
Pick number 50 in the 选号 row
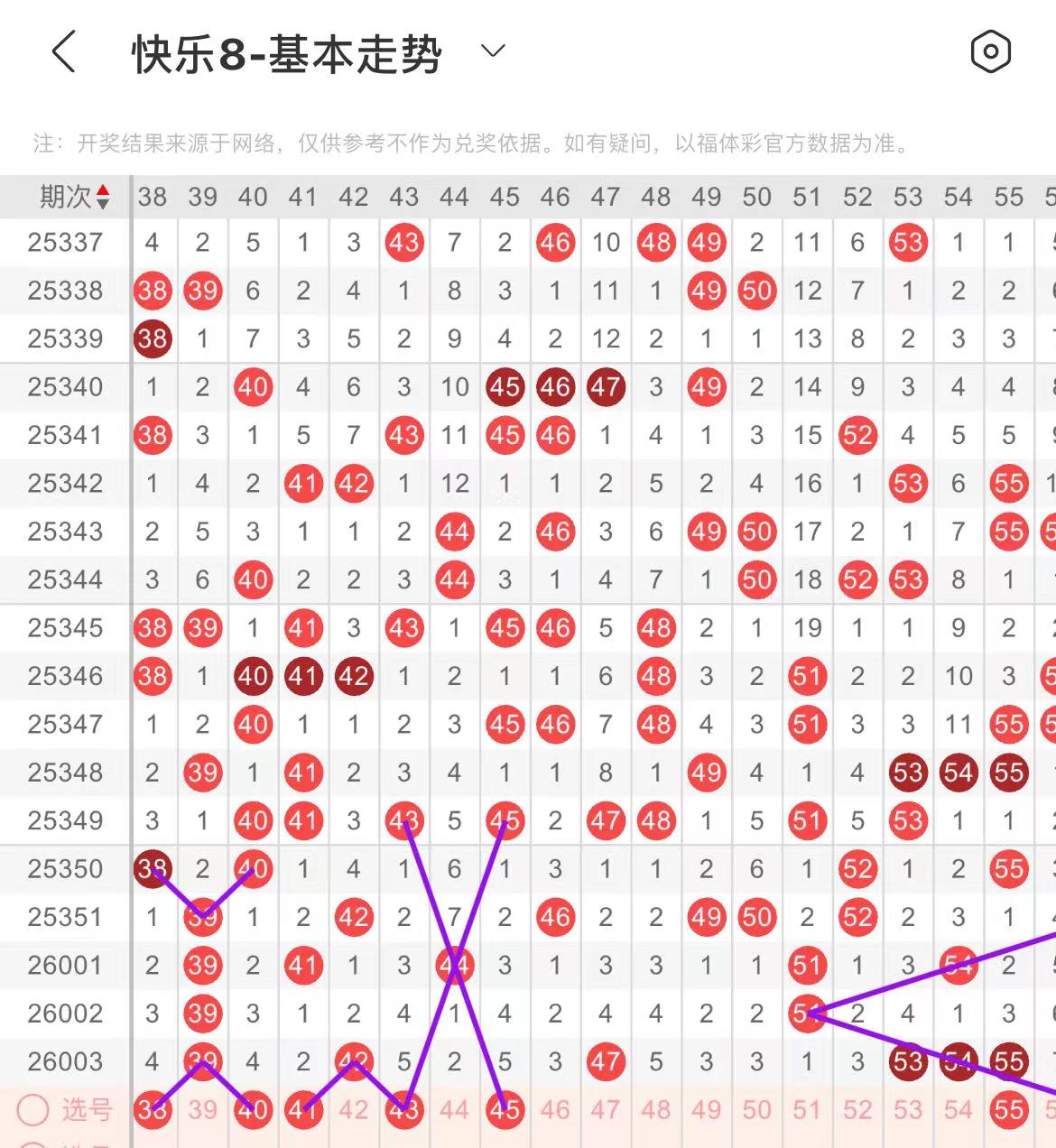coord(756,1110)
